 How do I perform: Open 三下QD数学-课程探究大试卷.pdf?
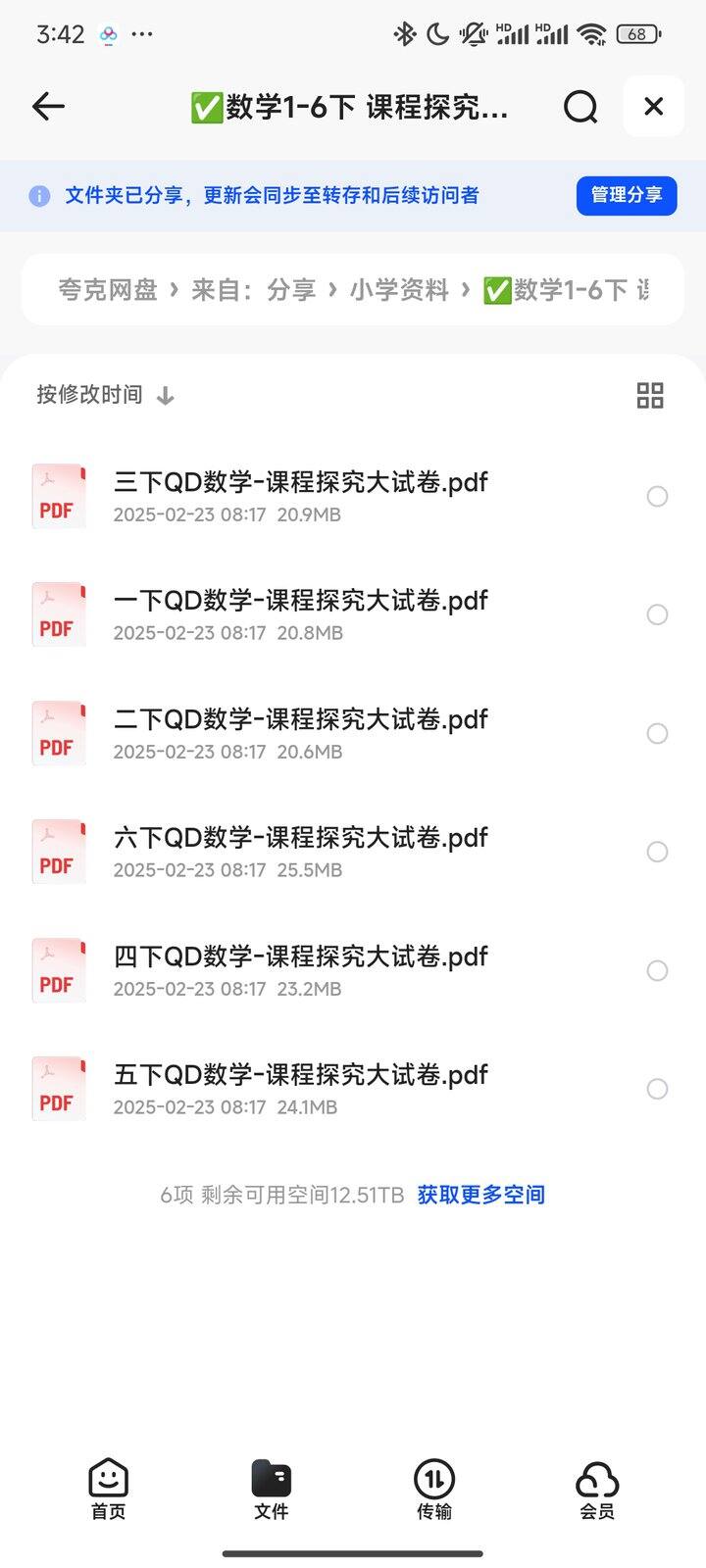353,497
